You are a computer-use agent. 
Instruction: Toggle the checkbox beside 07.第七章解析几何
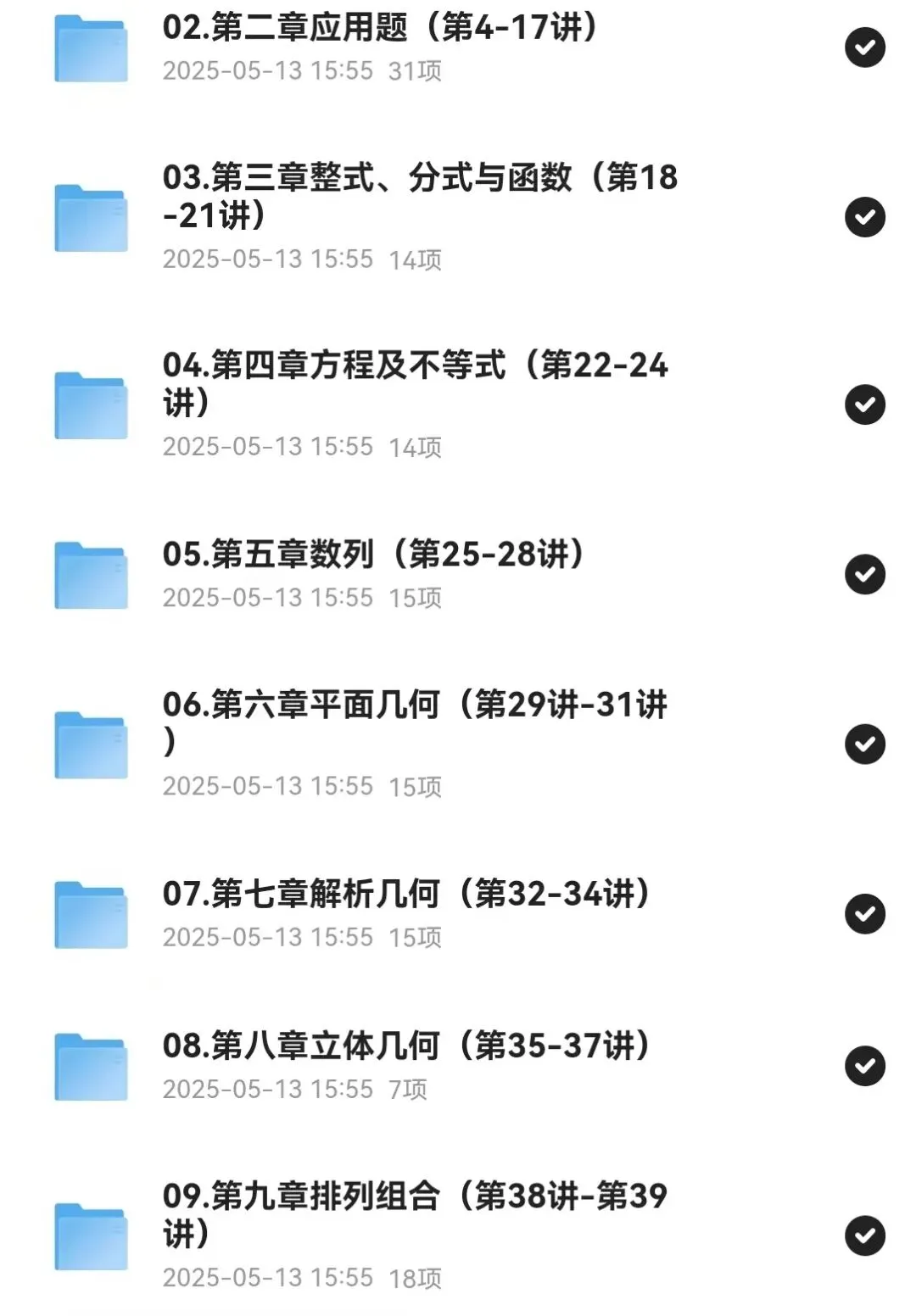pyautogui.click(x=864, y=914)
